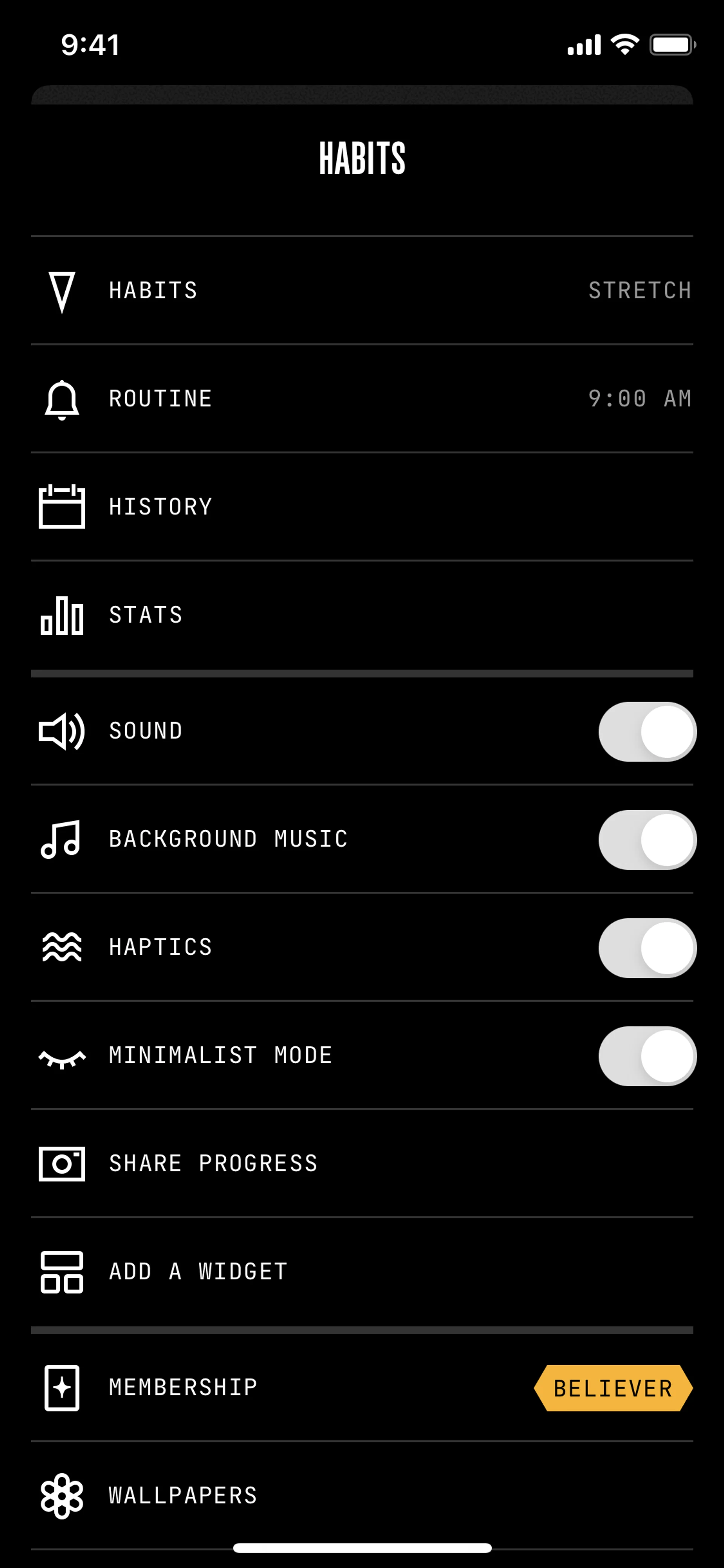Switch off Minimalist Mode
Image resolution: width=724 pixels, height=1568 pixels.
[647, 1055]
